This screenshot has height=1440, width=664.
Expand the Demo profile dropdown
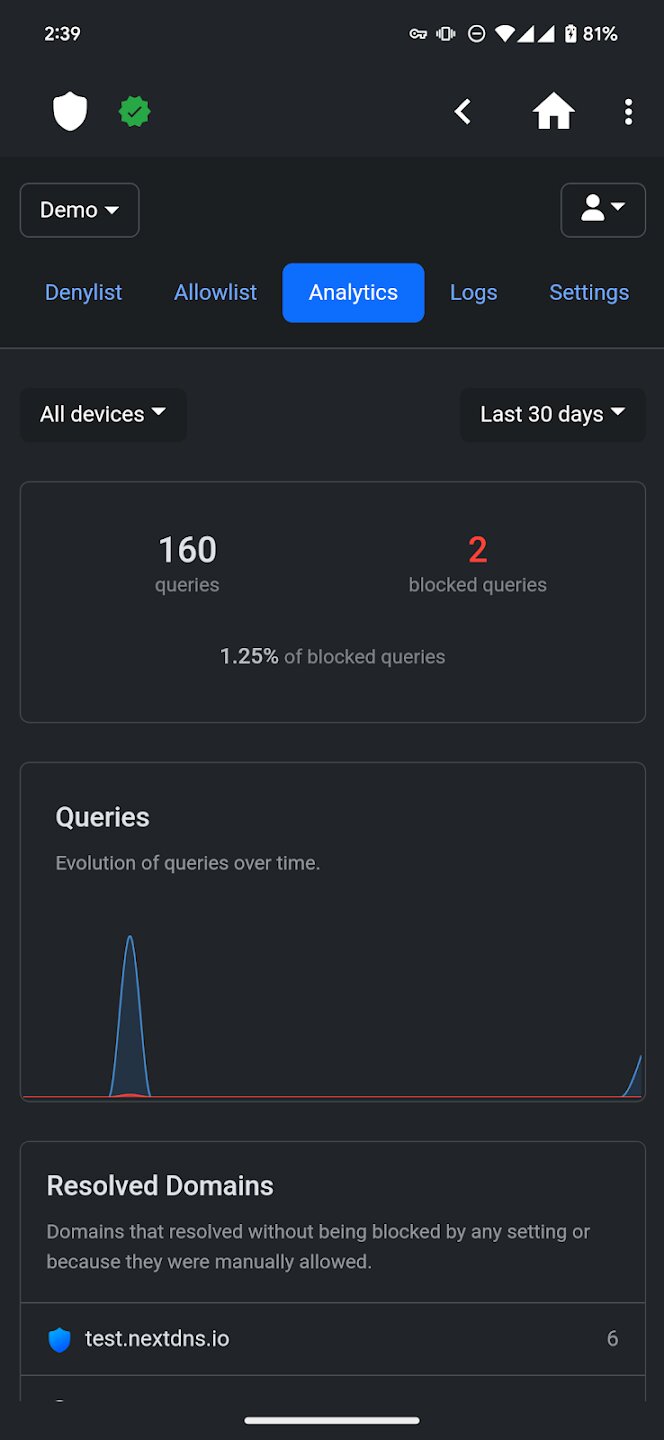pos(79,210)
